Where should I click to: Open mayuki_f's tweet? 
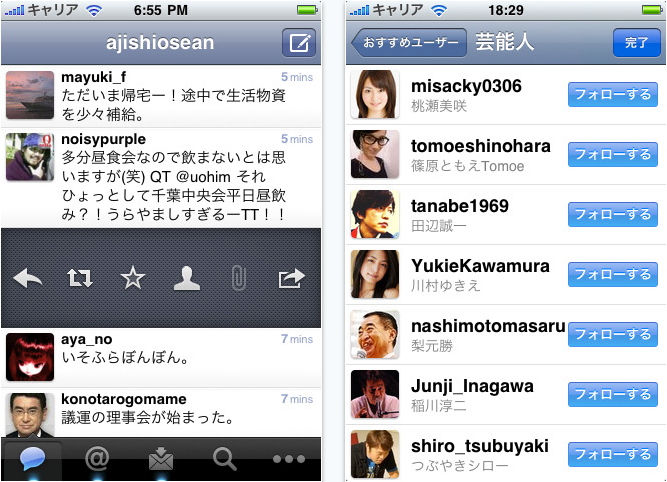pyautogui.click(x=160, y=95)
